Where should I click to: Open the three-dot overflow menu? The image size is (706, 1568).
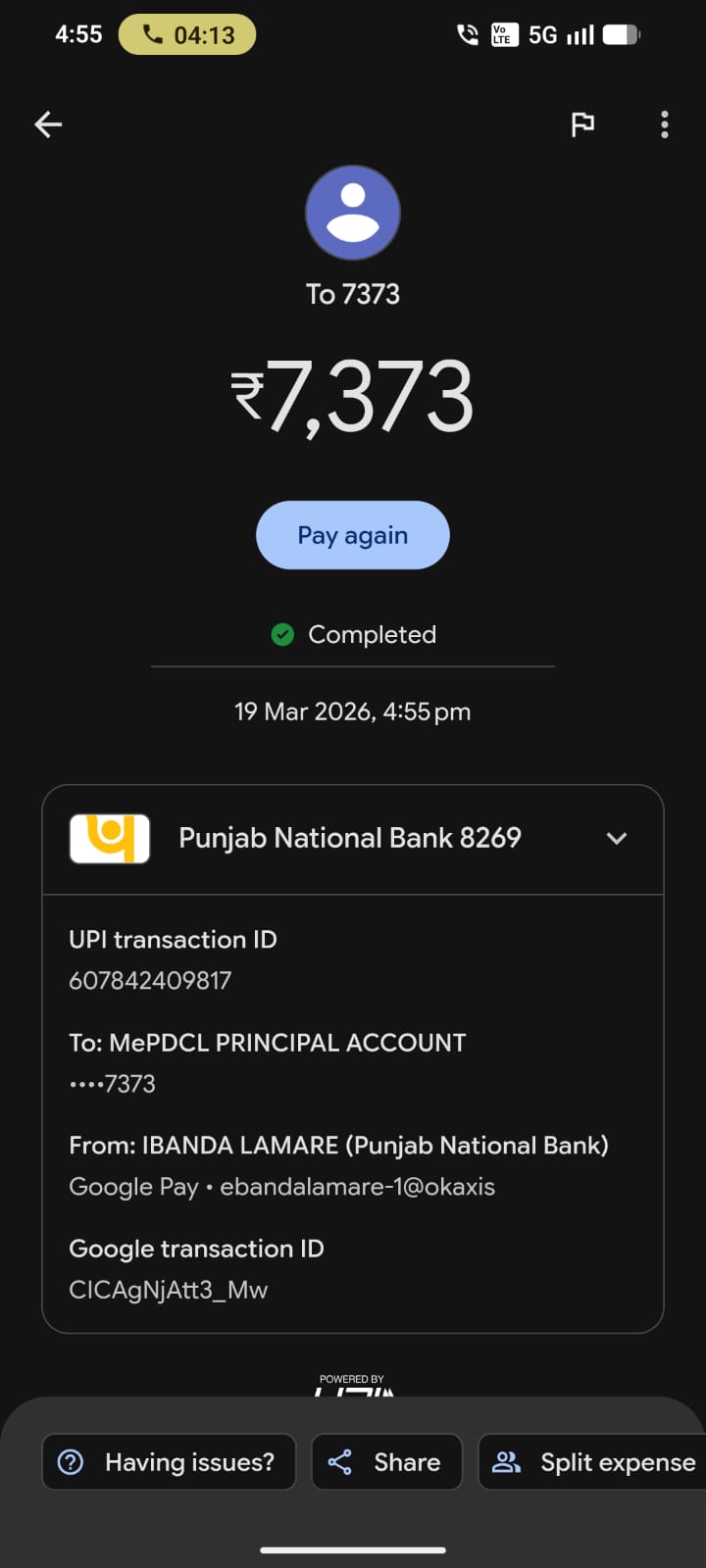pyautogui.click(x=665, y=124)
